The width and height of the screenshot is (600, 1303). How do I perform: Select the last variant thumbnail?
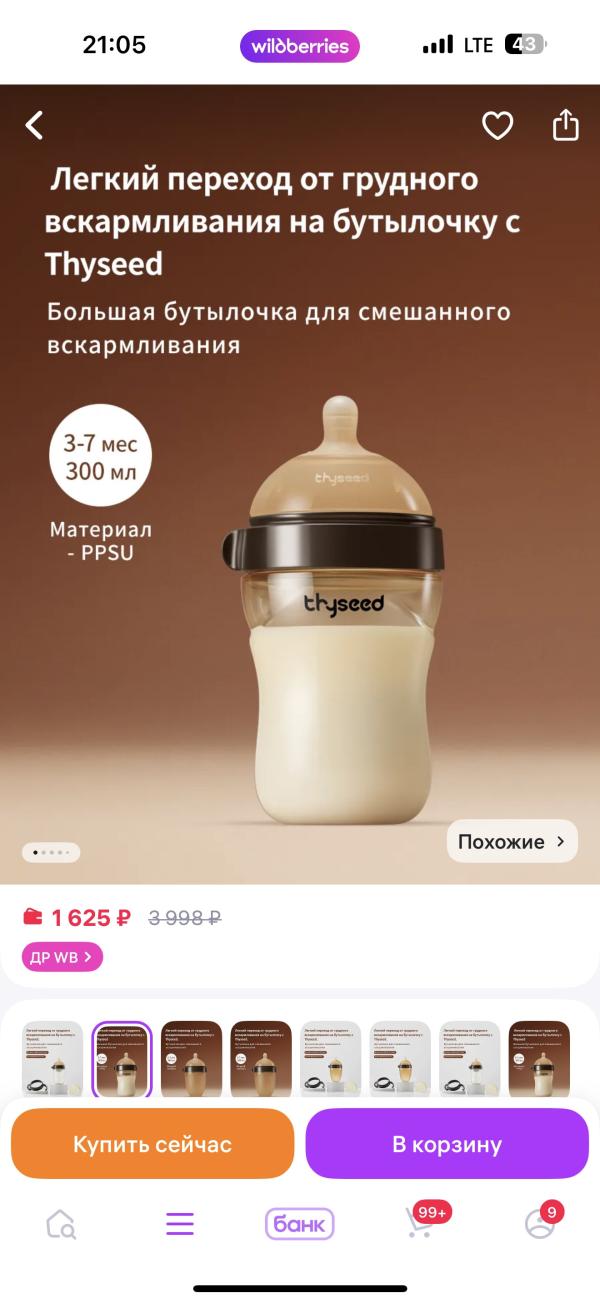[x=539, y=1060]
